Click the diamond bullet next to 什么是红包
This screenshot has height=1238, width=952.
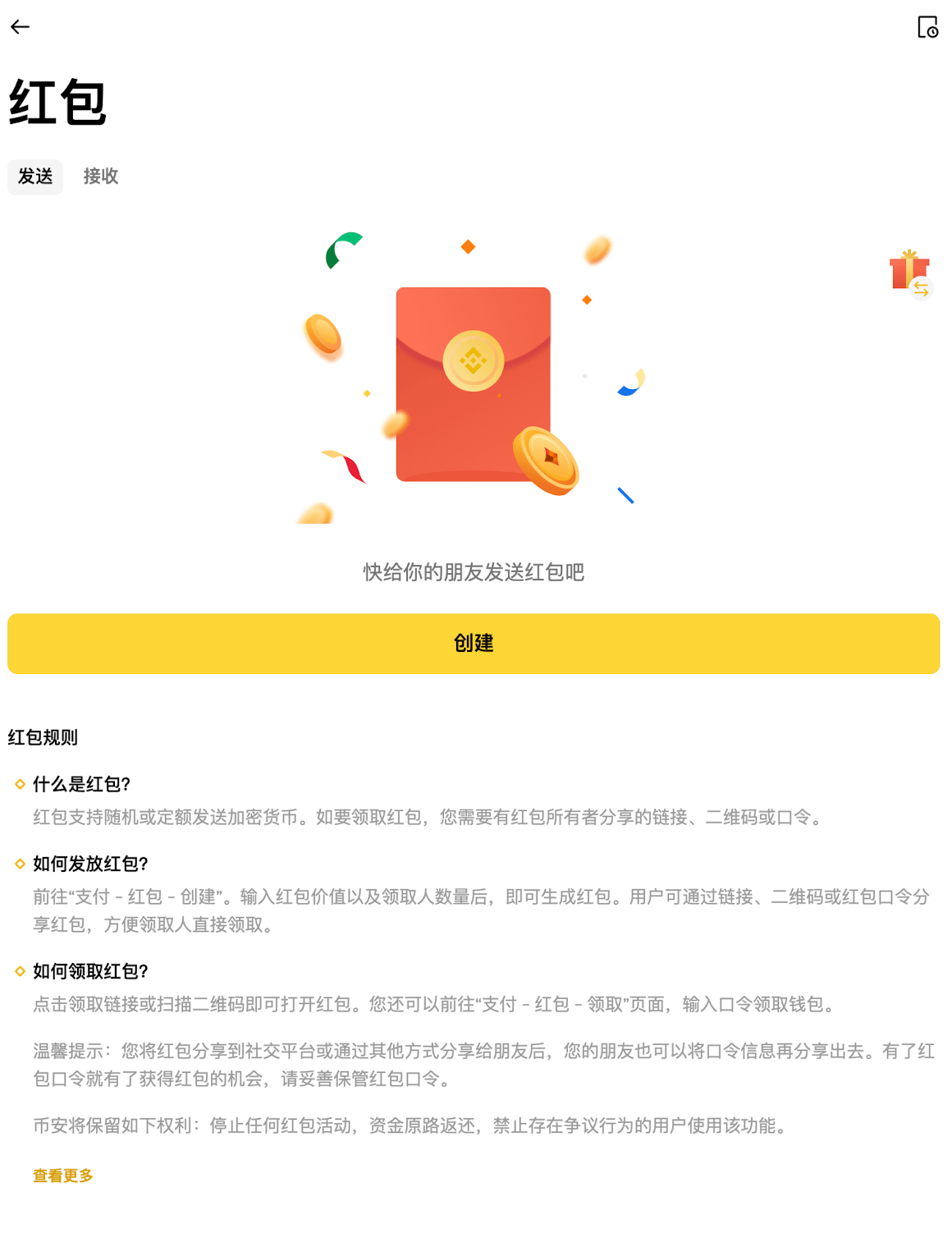pos(19,784)
